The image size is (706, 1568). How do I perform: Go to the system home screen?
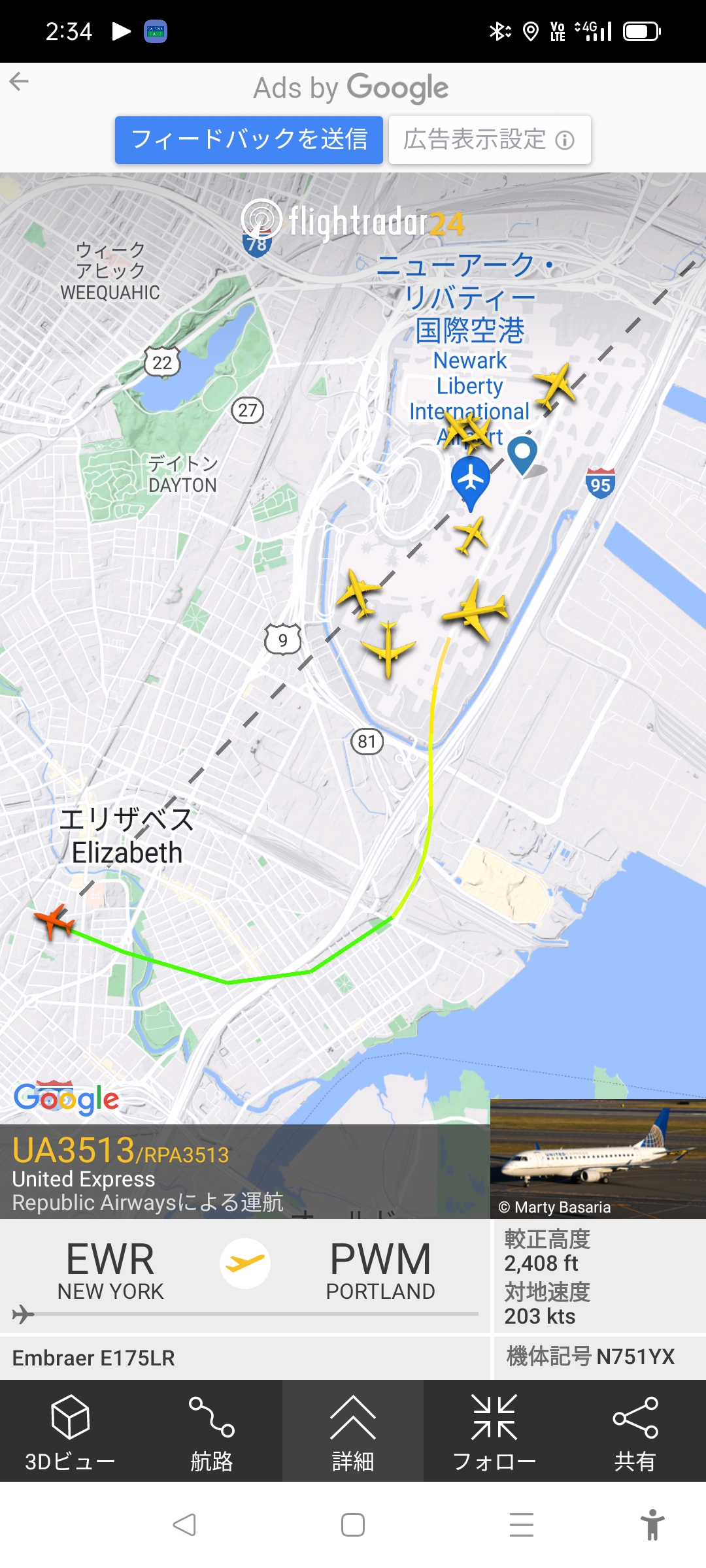click(x=353, y=1525)
